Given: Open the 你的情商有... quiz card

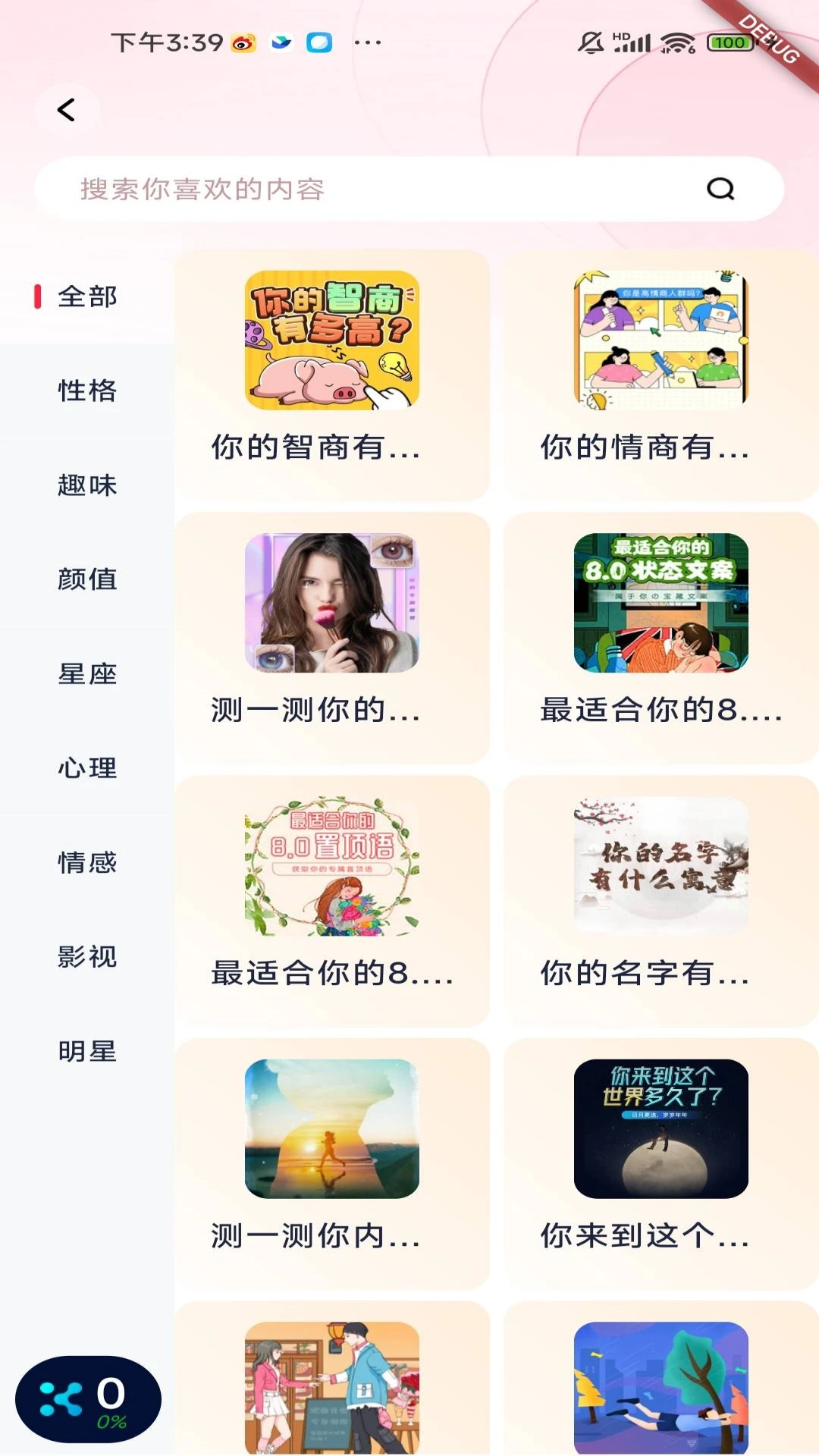Looking at the screenshot, I should click(661, 375).
